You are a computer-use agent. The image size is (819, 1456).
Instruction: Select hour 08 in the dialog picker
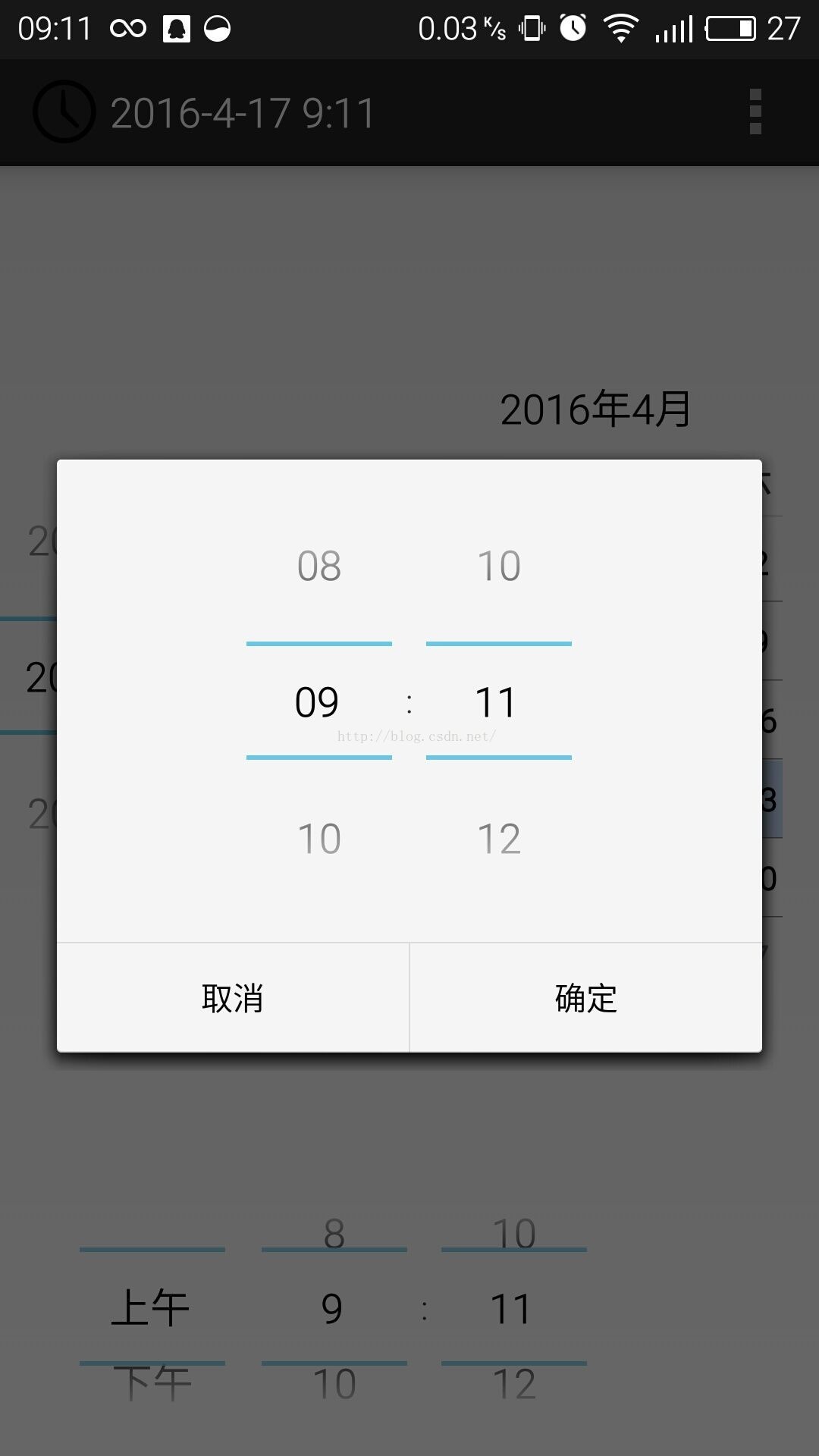319,566
